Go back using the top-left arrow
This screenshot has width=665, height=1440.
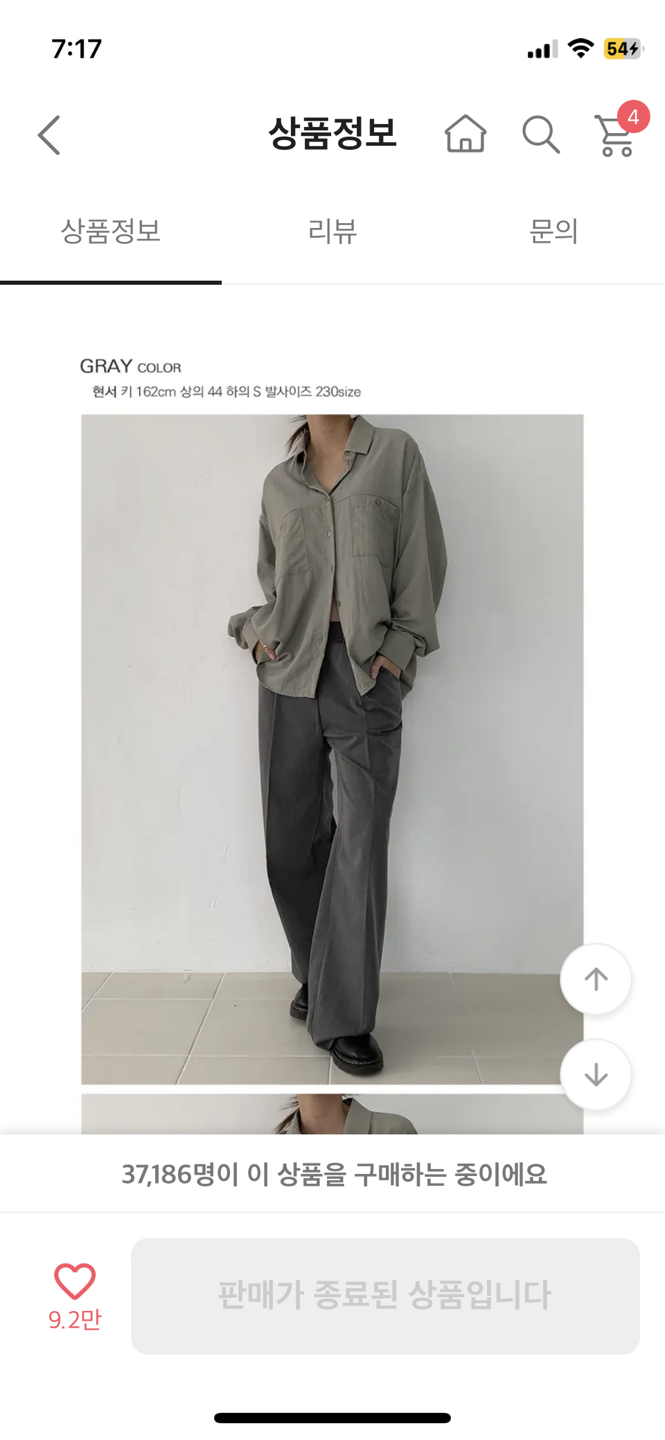coord(49,135)
